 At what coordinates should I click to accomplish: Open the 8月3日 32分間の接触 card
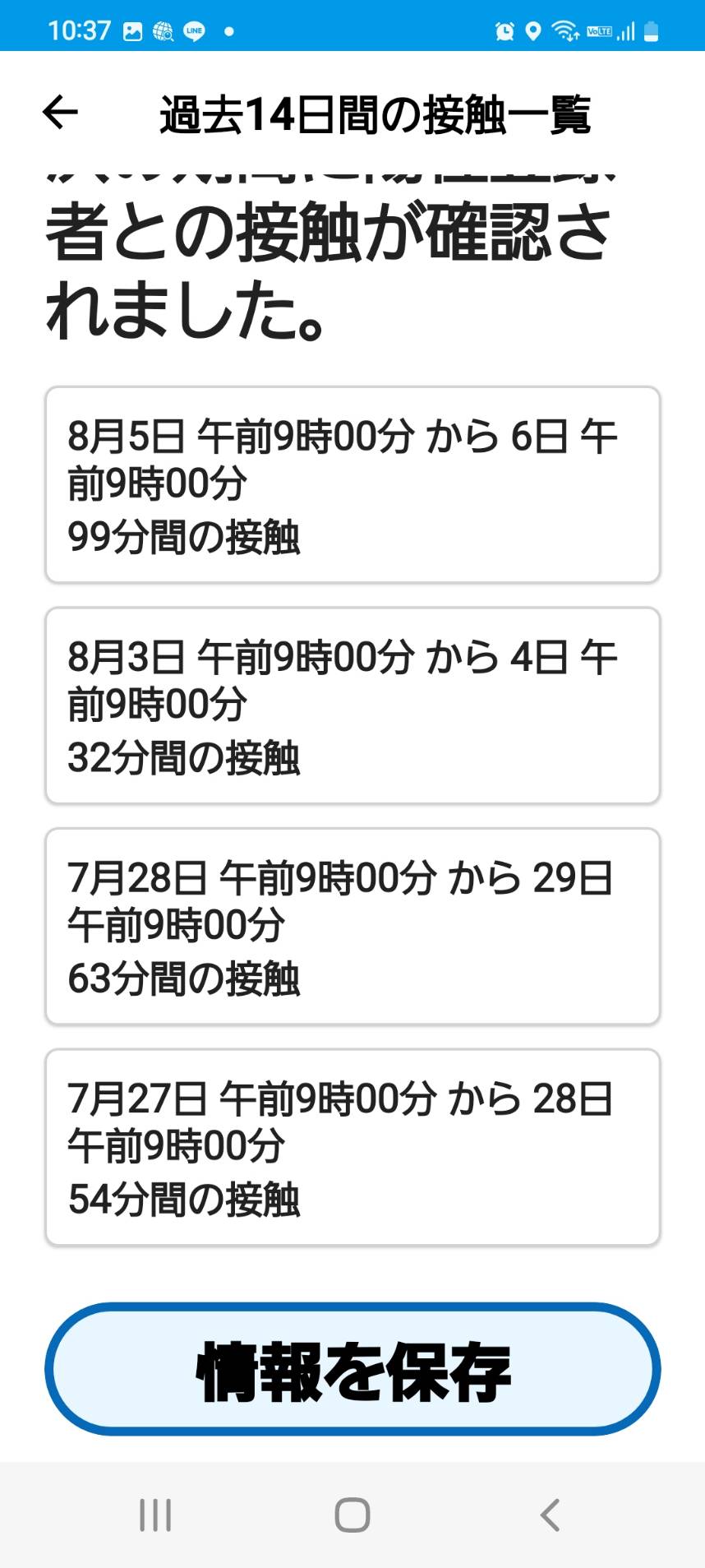352,705
